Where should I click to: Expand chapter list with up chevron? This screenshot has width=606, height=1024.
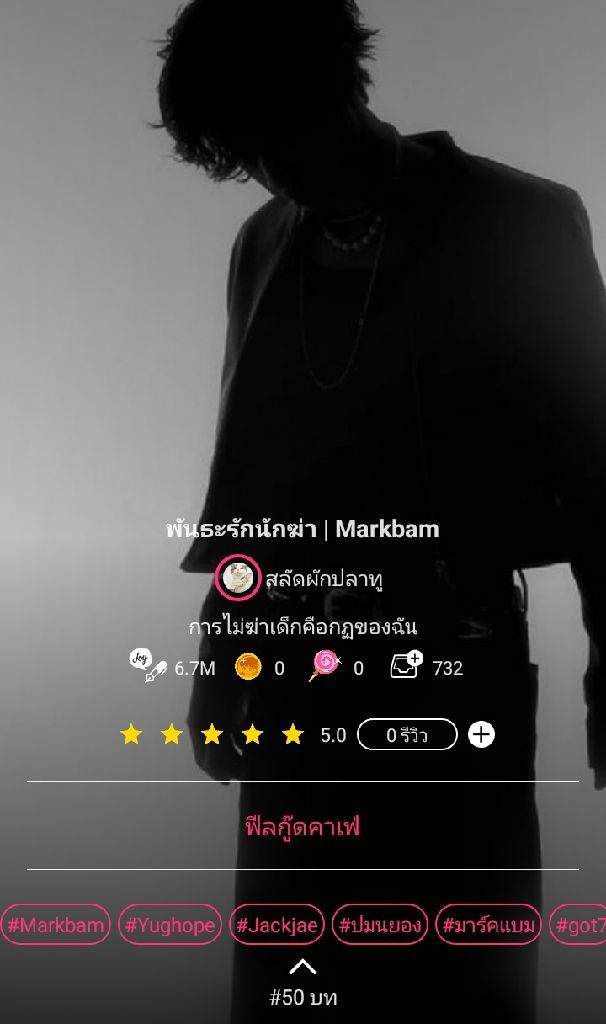pos(302,966)
